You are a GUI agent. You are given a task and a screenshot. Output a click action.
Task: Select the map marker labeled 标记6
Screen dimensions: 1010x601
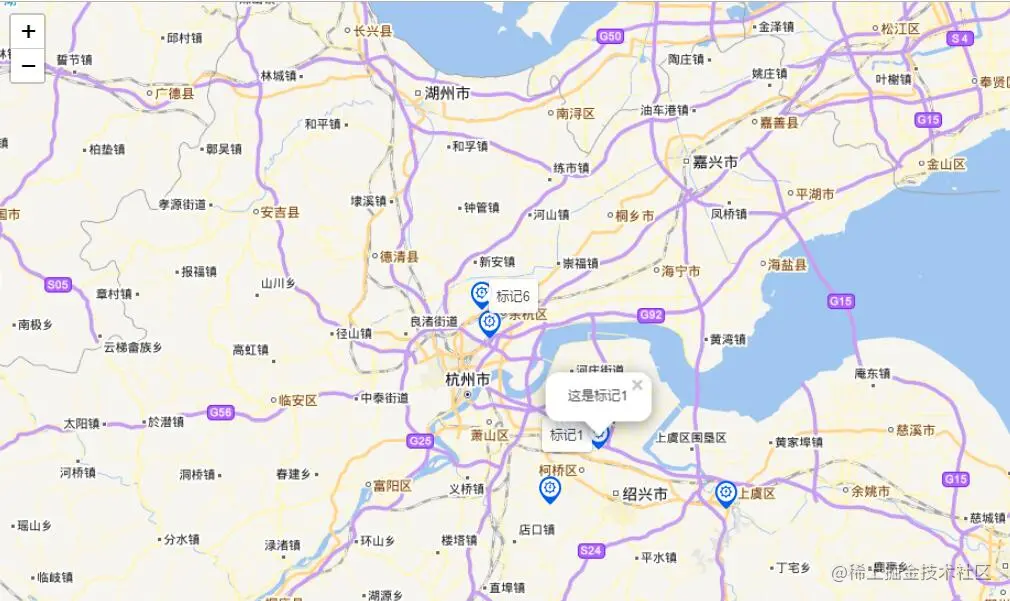click(x=481, y=294)
